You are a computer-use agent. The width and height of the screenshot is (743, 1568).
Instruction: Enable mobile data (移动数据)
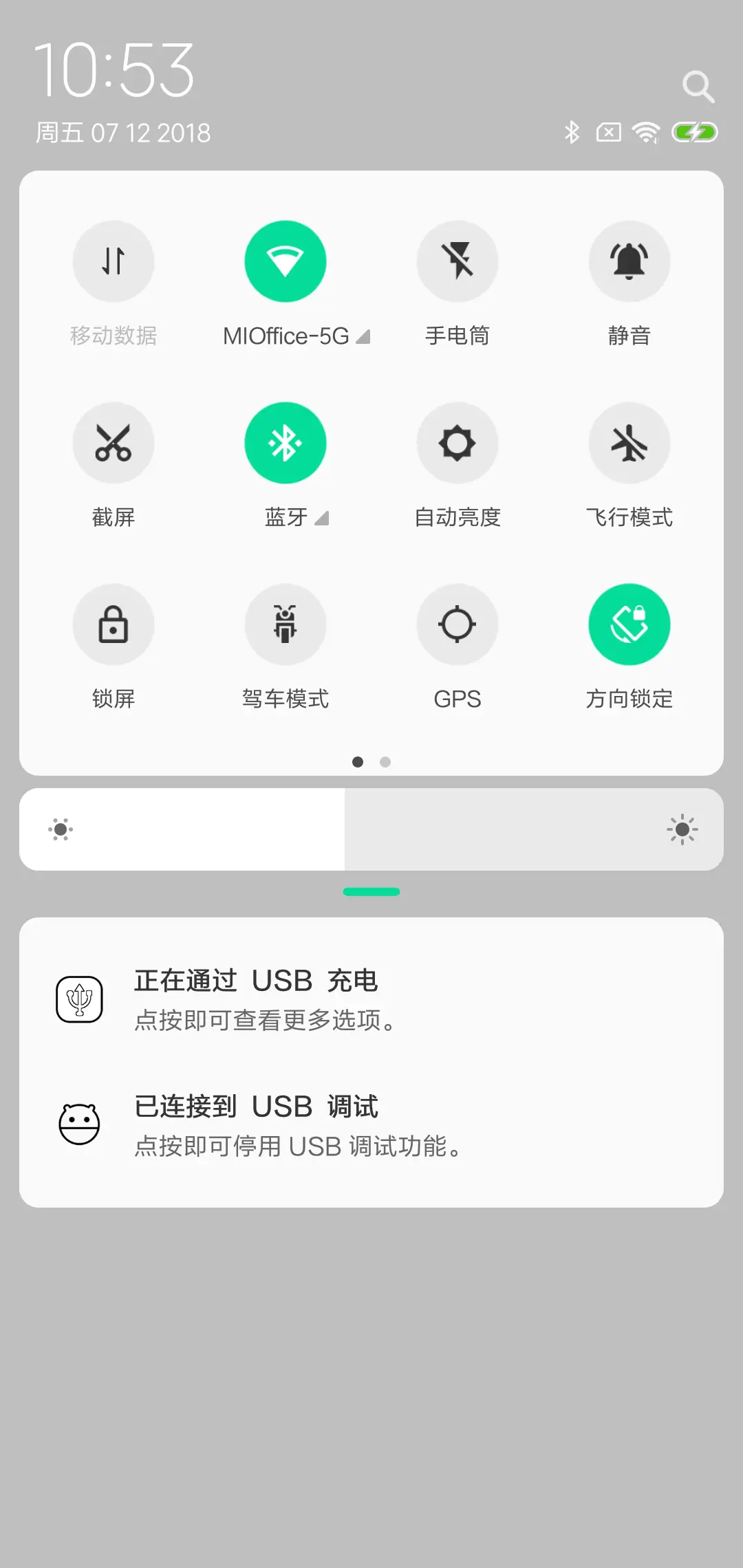point(114,261)
